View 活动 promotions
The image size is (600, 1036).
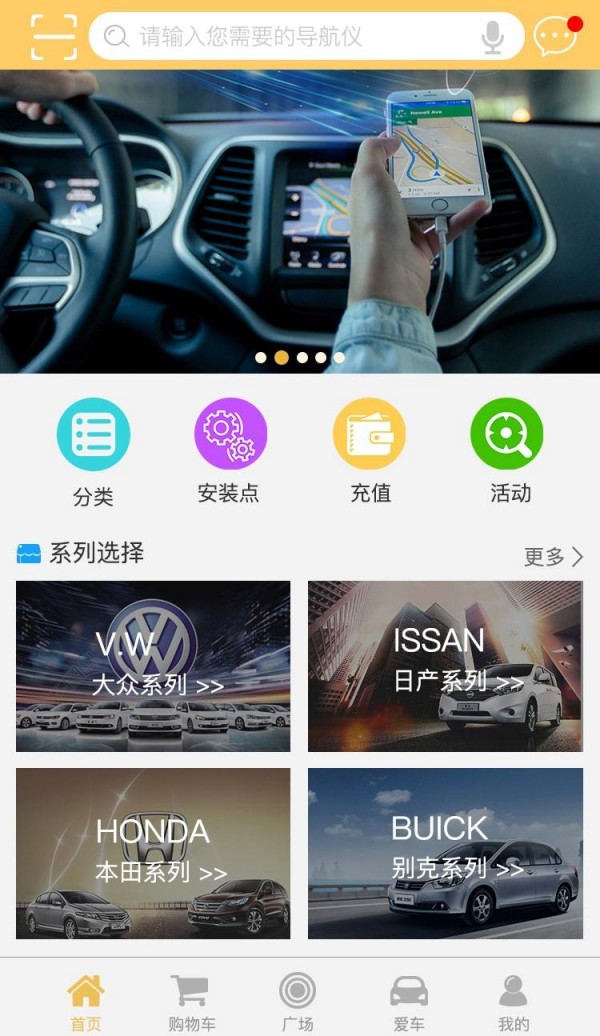(x=508, y=450)
